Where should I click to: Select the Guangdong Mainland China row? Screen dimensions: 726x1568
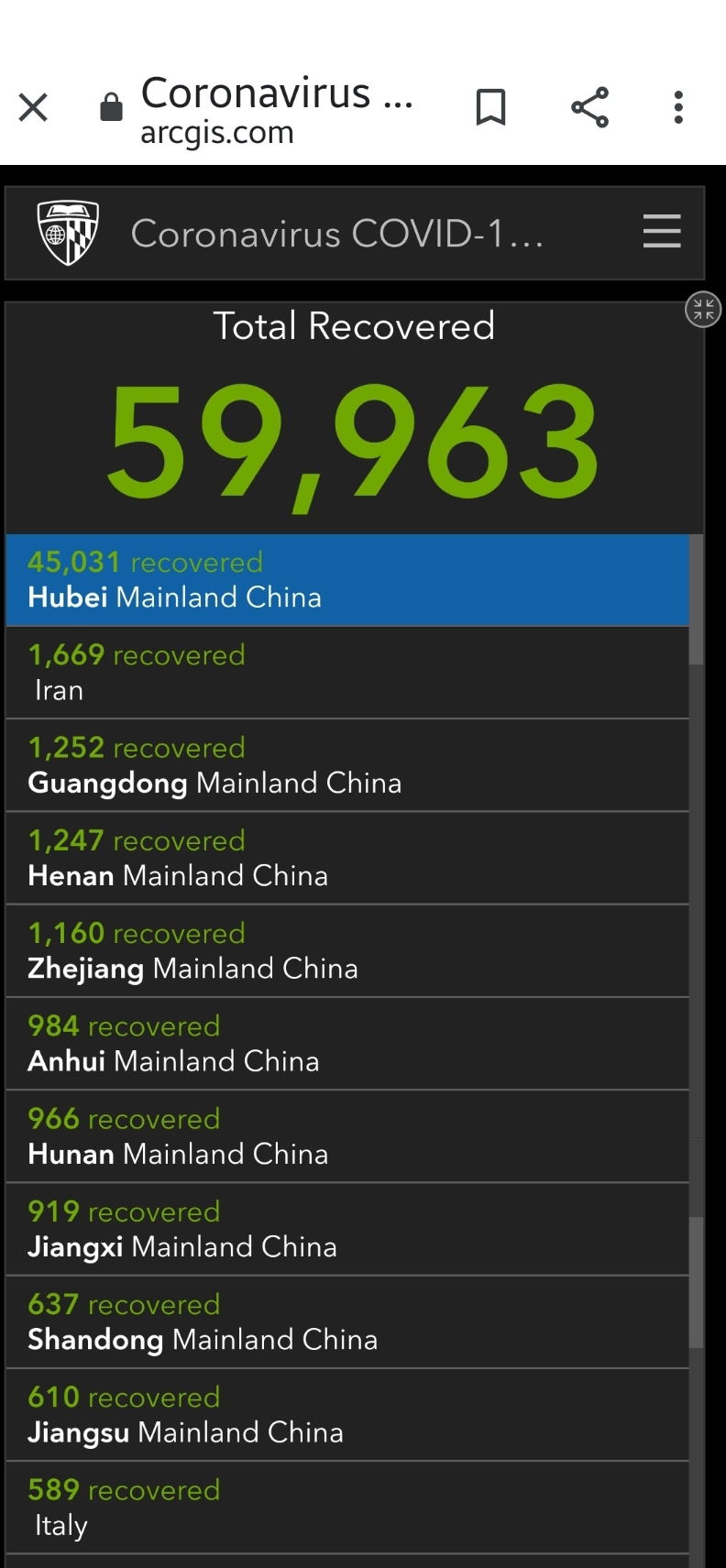[x=347, y=765]
